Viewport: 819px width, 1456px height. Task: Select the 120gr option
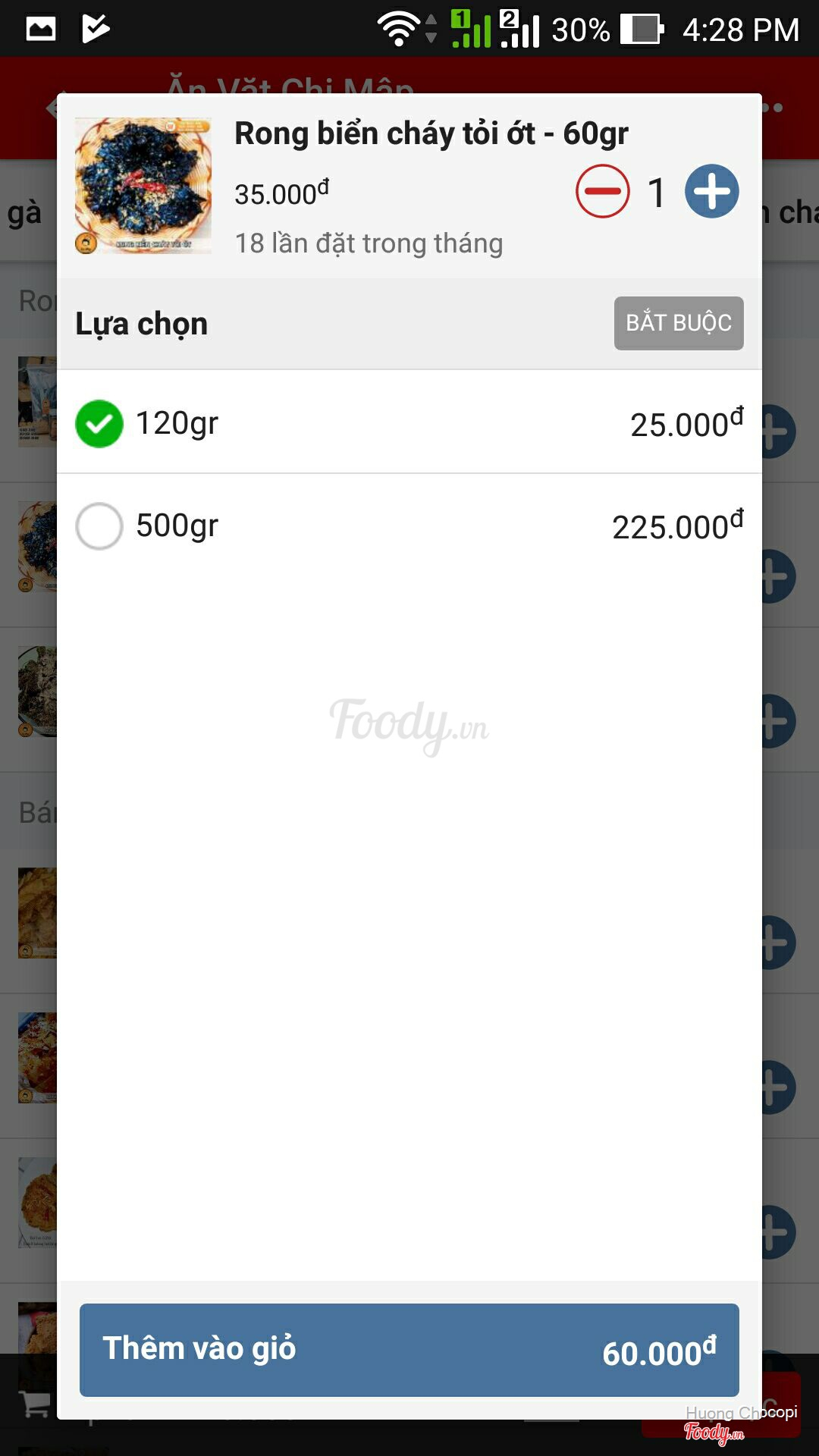point(99,423)
